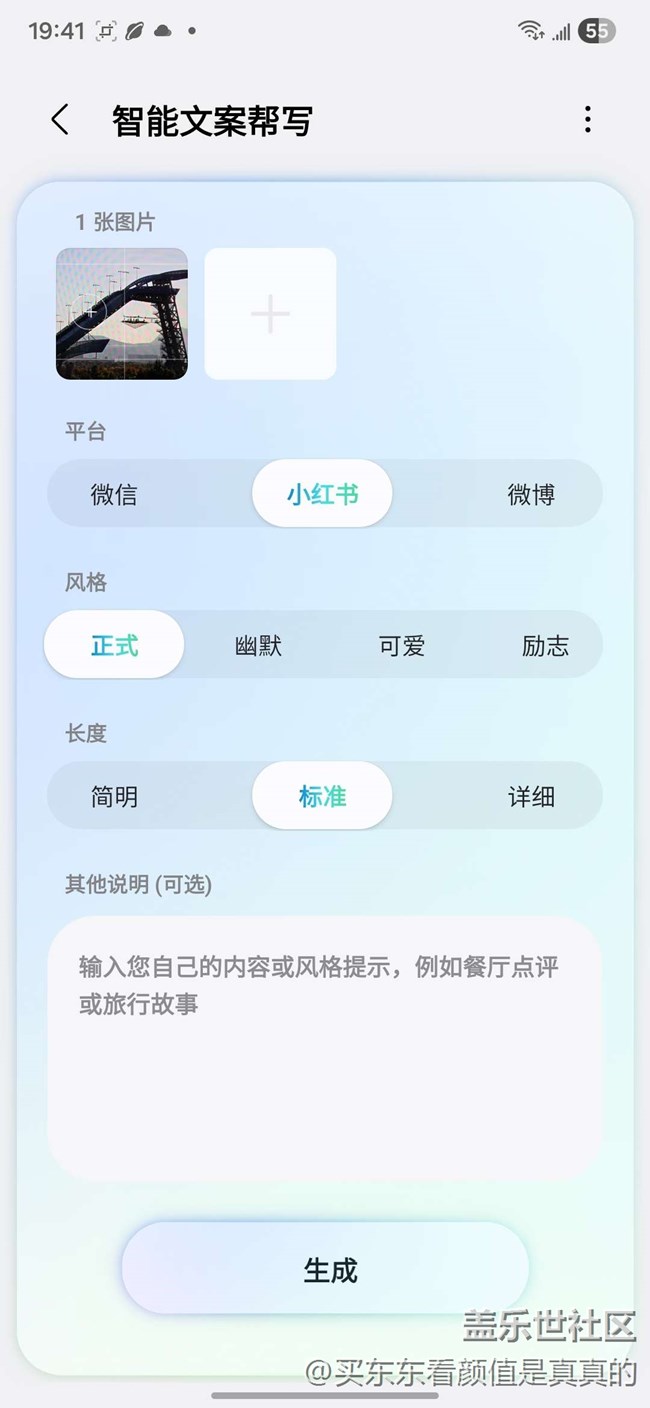Set the style to 励志

pos(545,645)
